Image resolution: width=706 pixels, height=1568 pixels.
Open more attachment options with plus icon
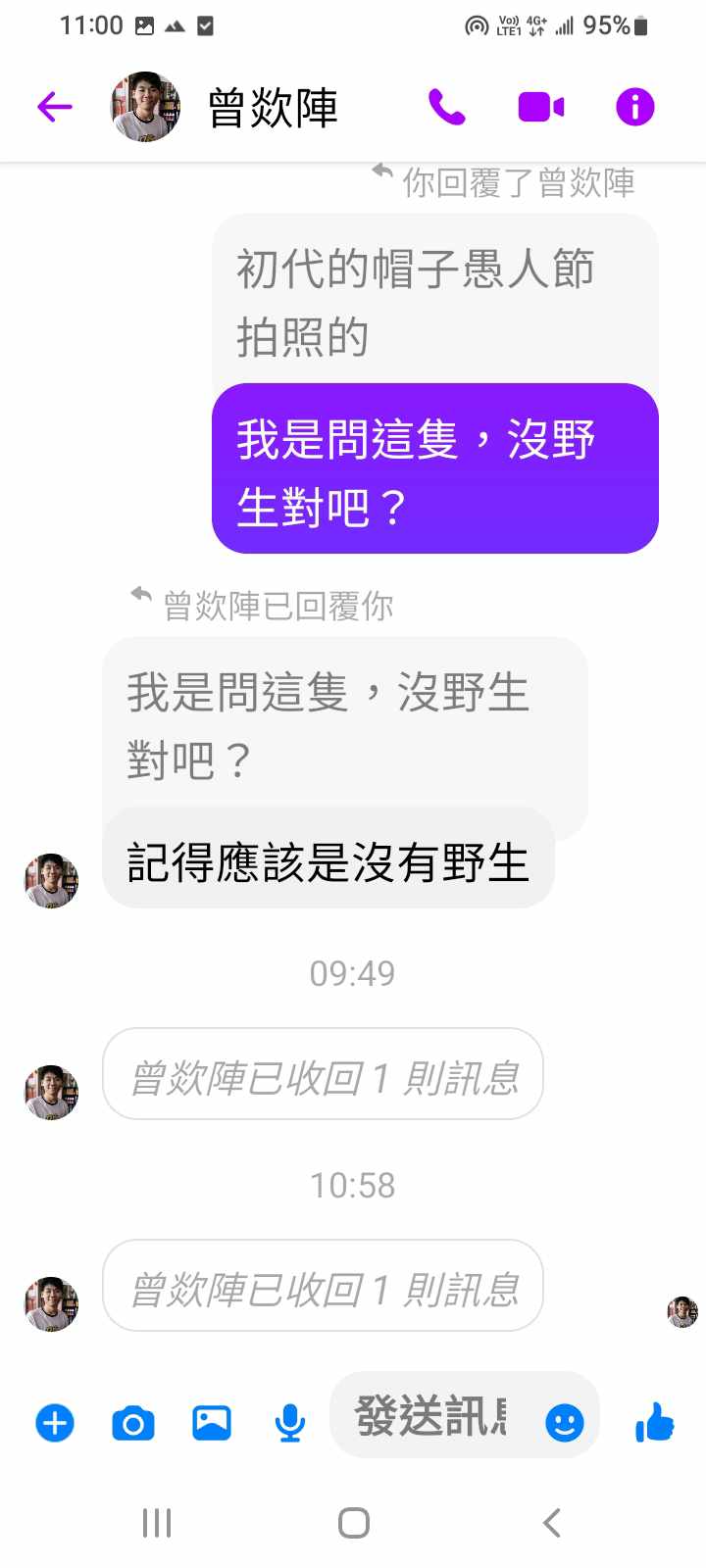[55, 1422]
